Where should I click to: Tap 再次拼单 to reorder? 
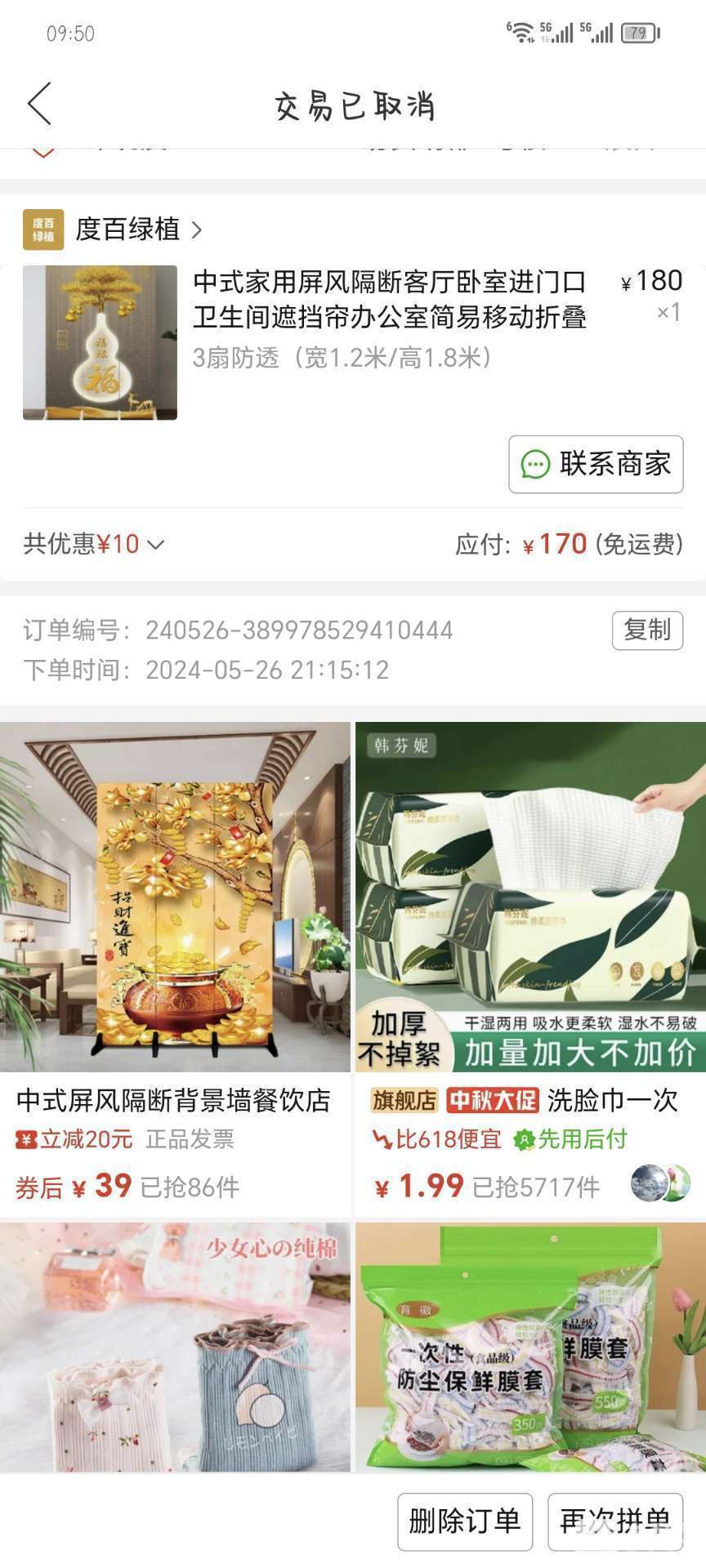tap(614, 1521)
